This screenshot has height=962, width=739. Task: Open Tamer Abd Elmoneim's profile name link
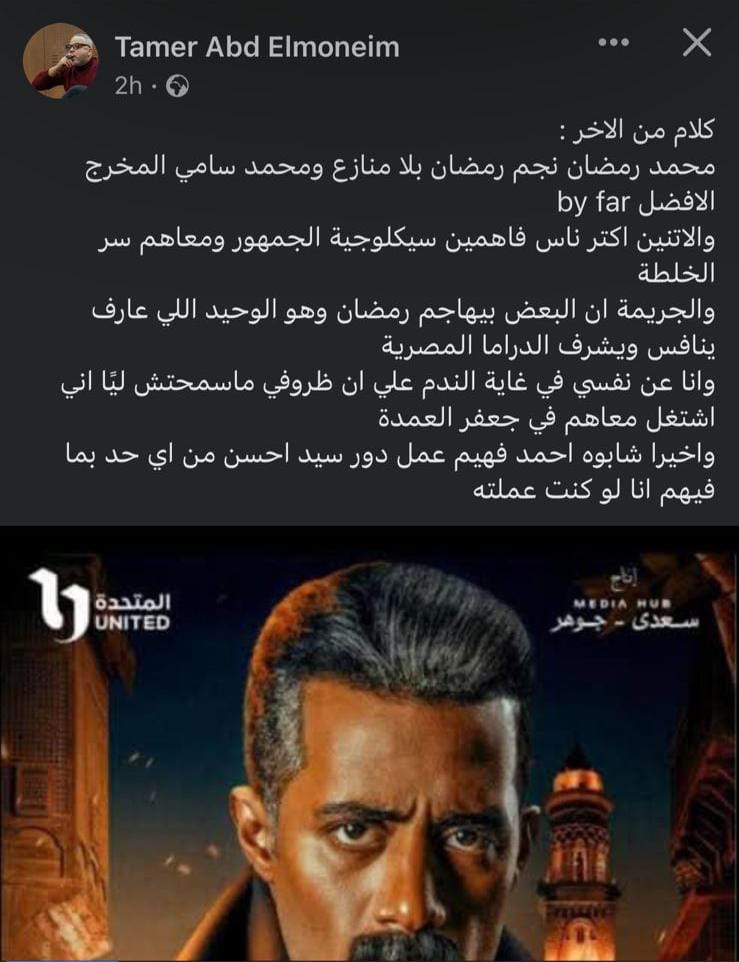[x=256, y=46]
